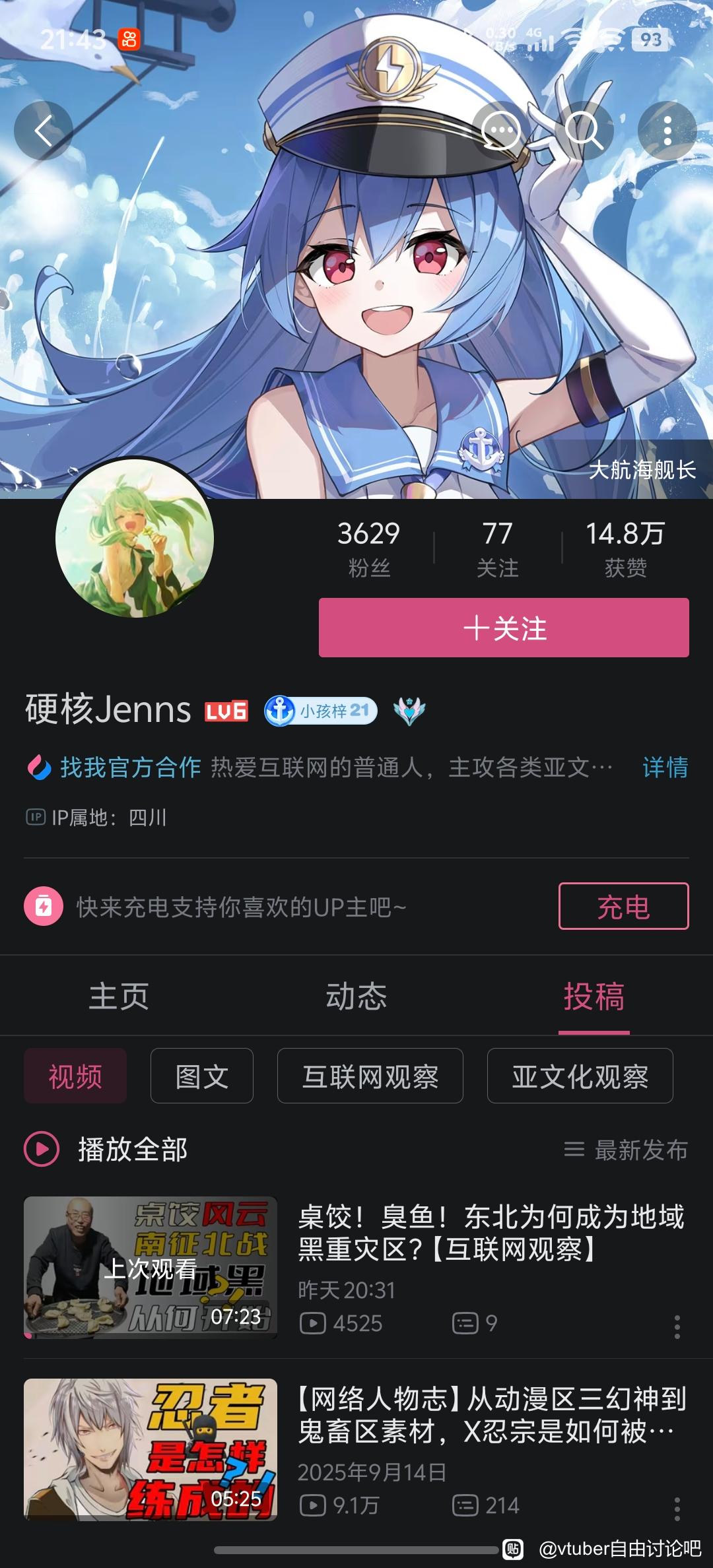Open search on this profile

coord(584,131)
